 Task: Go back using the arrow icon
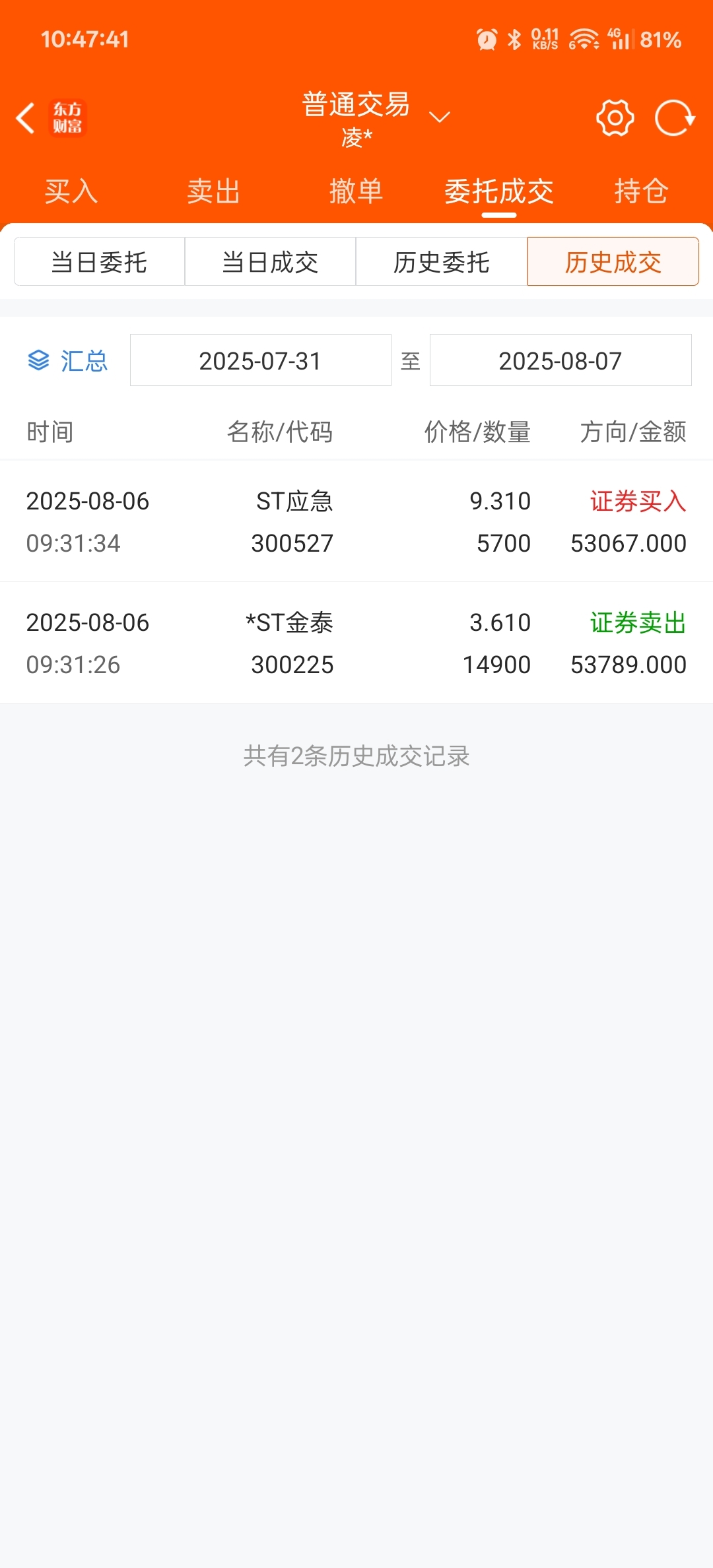[x=26, y=119]
